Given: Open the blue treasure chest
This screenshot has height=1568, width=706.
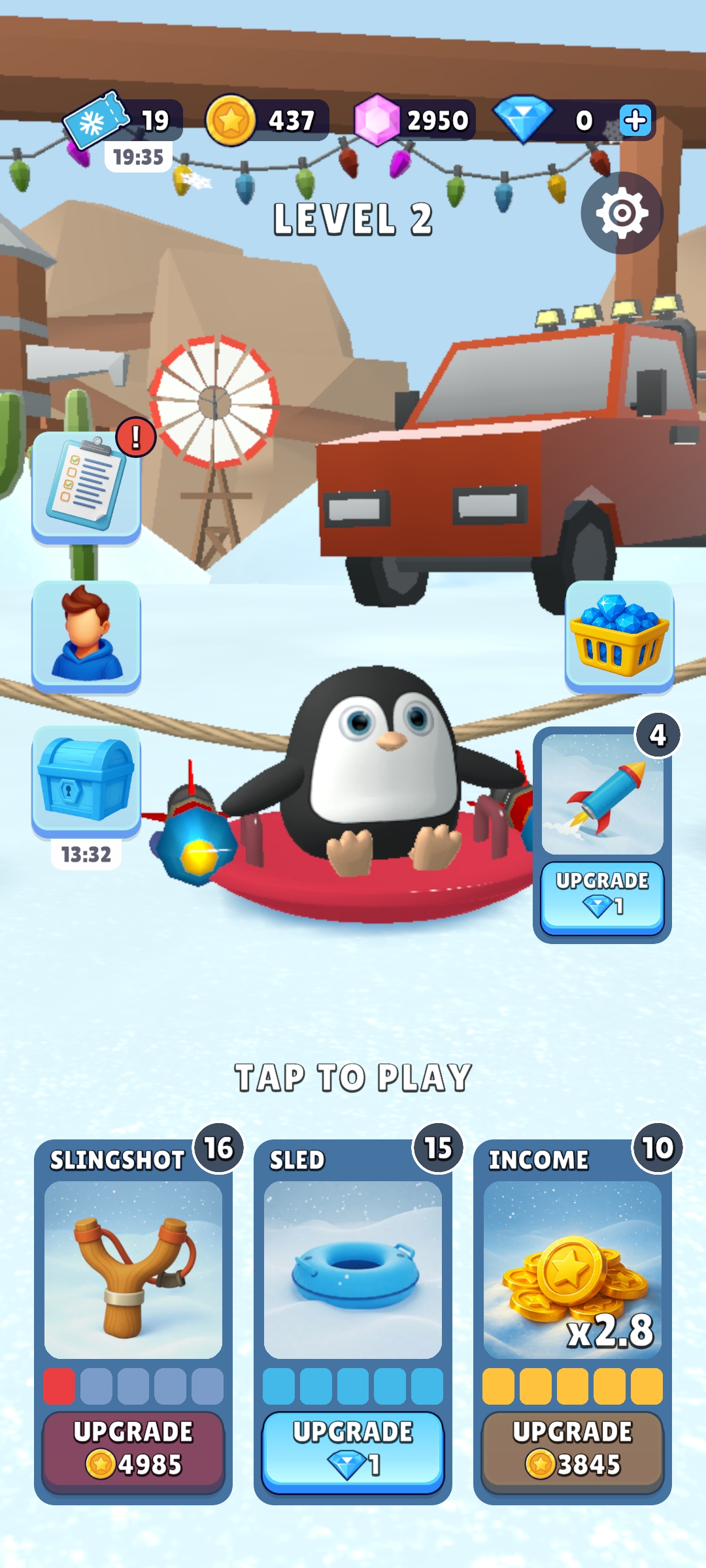Looking at the screenshot, I should [x=86, y=781].
